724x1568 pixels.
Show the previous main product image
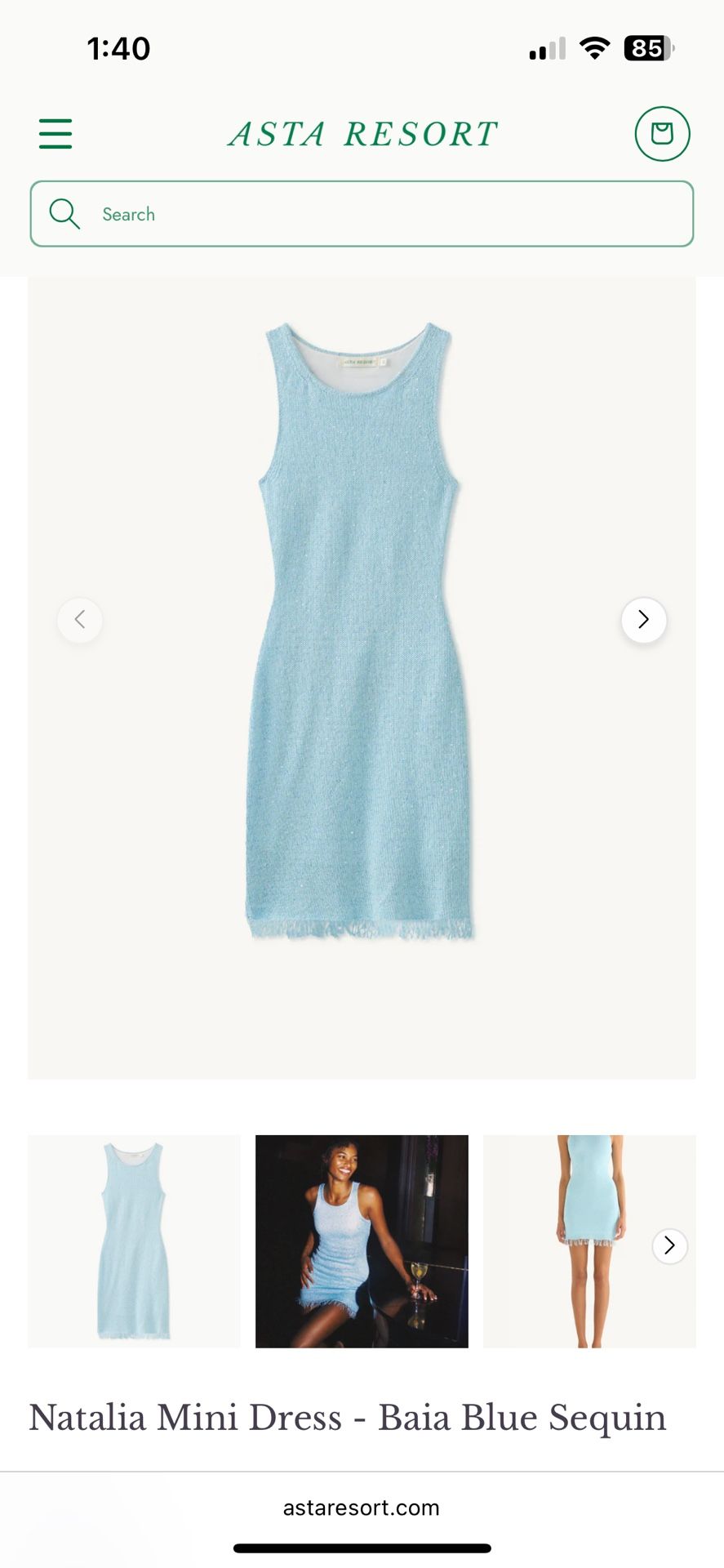point(80,620)
